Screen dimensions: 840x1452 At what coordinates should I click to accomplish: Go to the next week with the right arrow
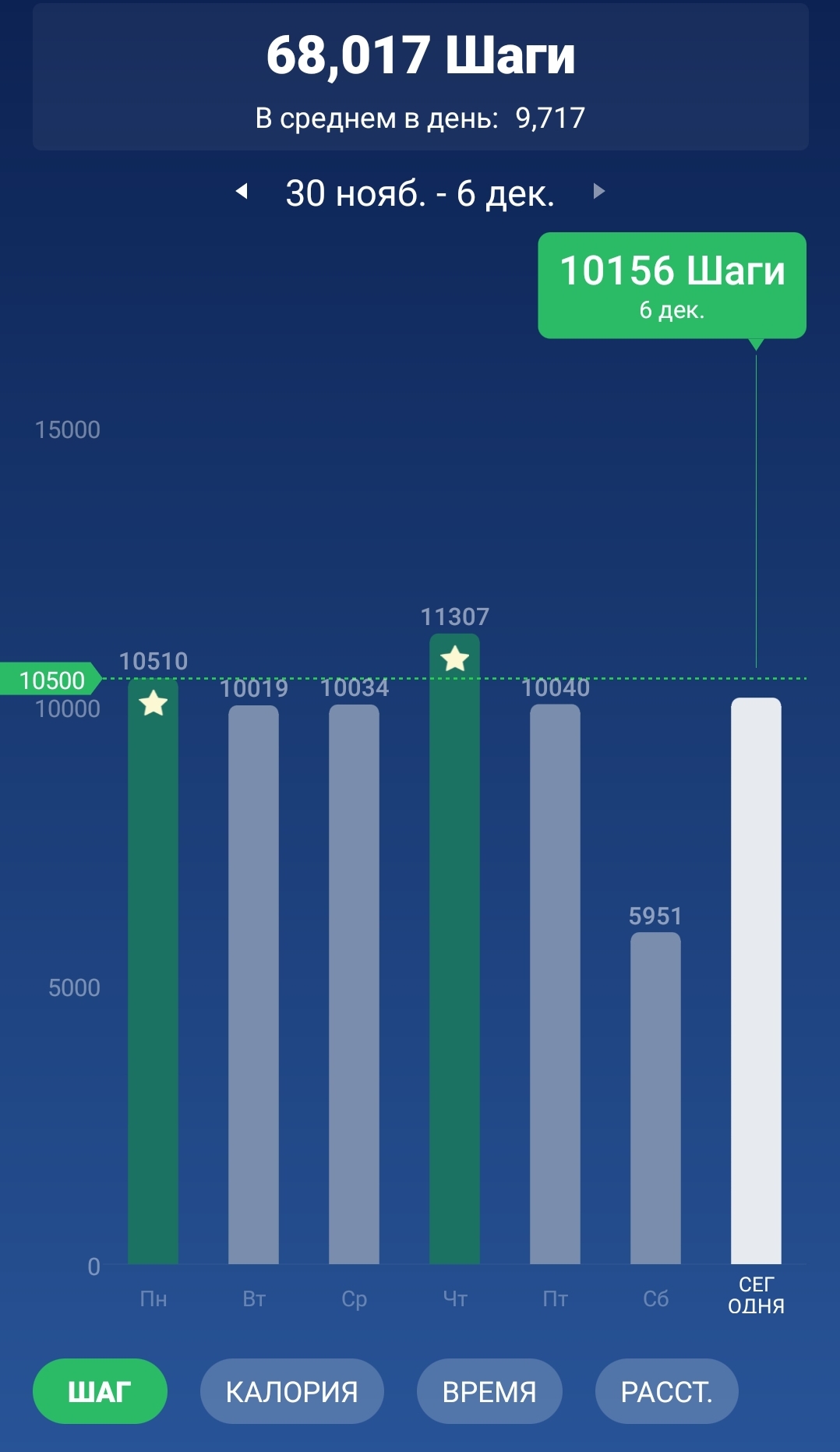[598, 191]
